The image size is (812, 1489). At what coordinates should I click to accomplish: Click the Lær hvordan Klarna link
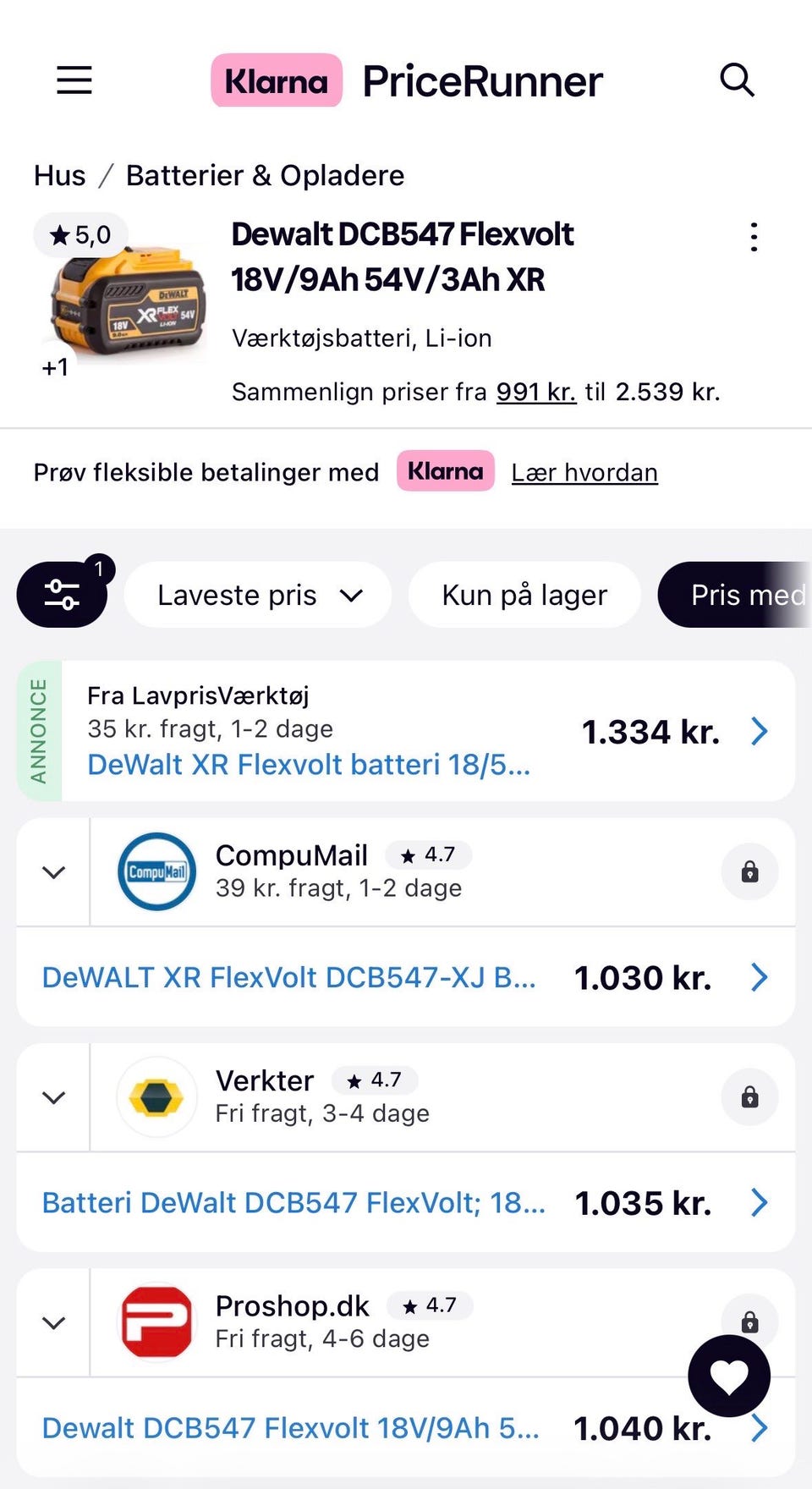[584, 472]
